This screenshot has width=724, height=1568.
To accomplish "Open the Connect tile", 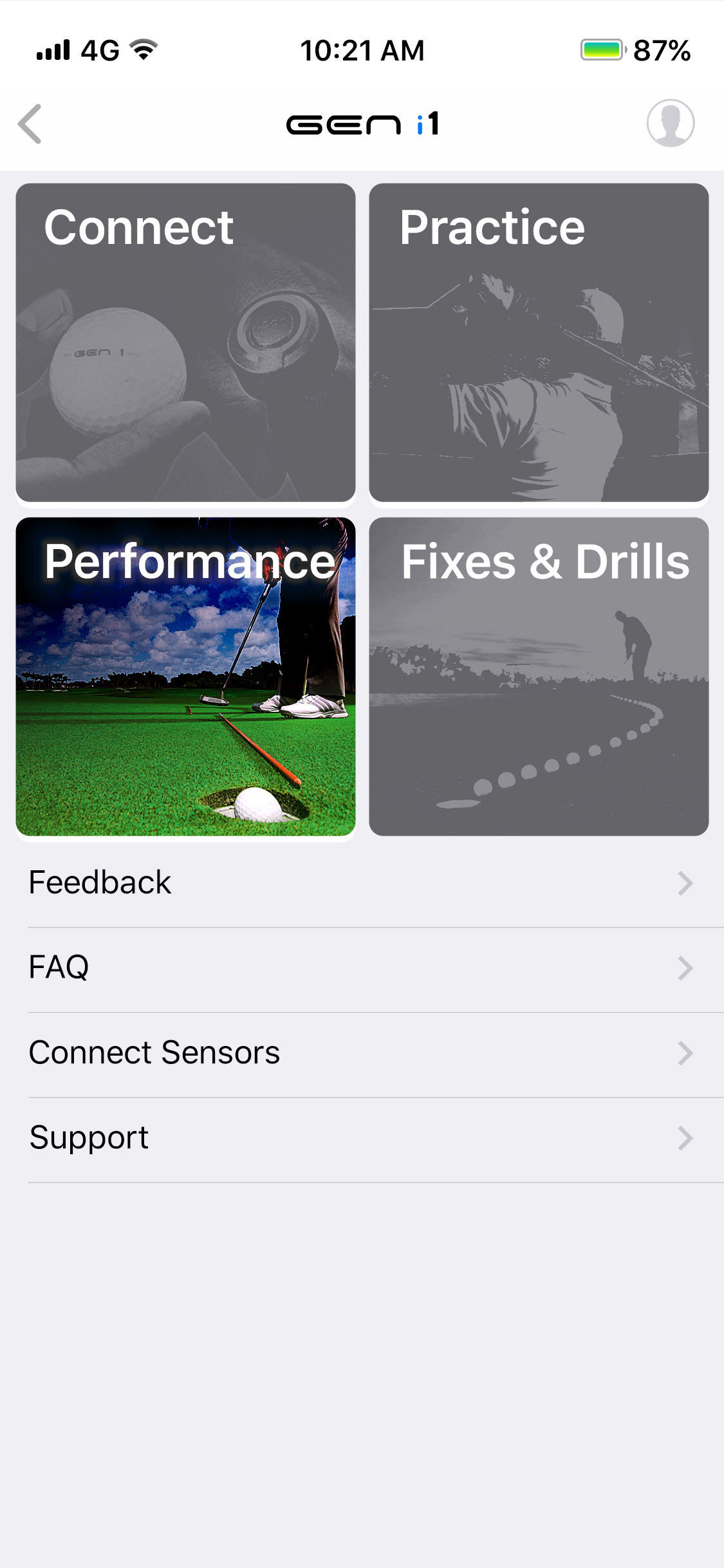I will (x=185, y=342).
